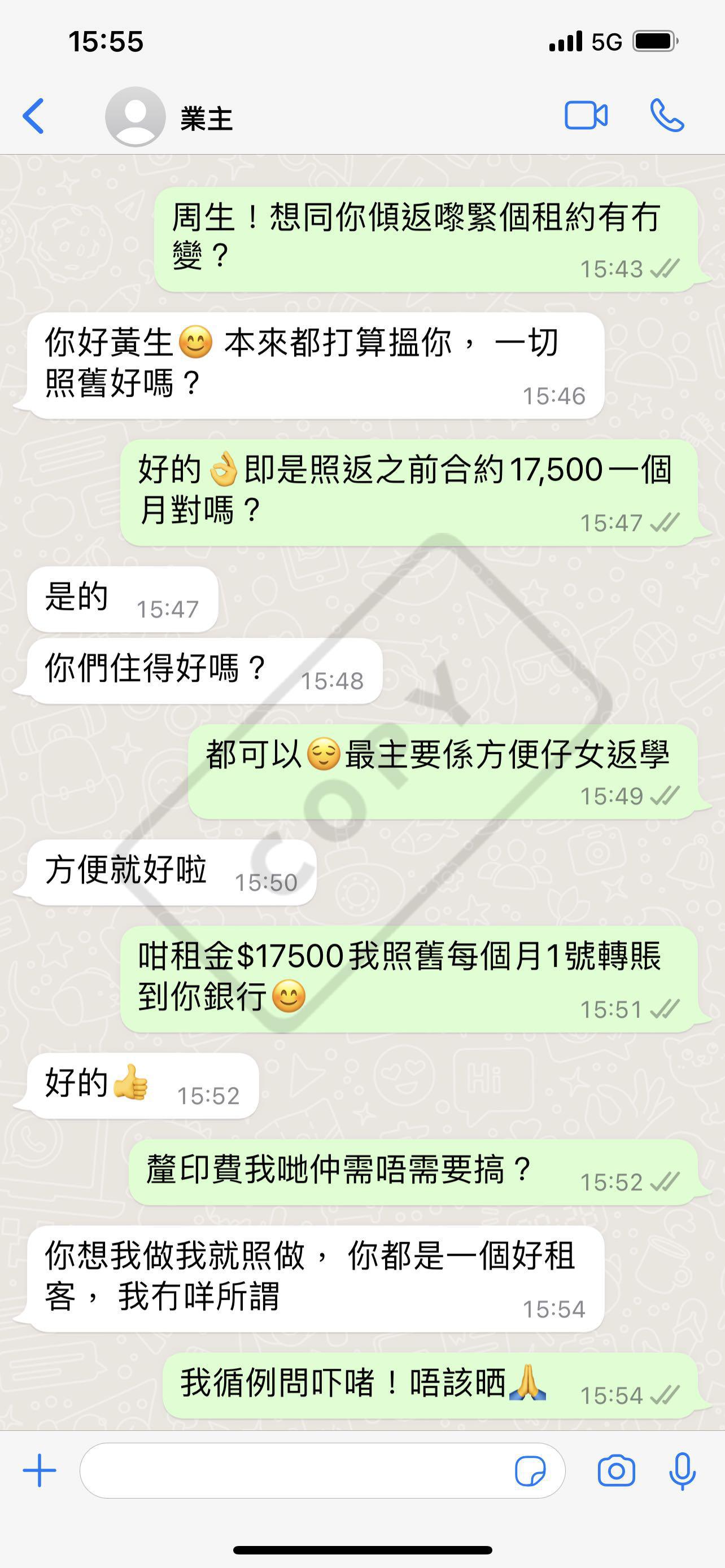Open the attachment plus menu
Screen dimensions: 725x1568
coord(40,1470)
